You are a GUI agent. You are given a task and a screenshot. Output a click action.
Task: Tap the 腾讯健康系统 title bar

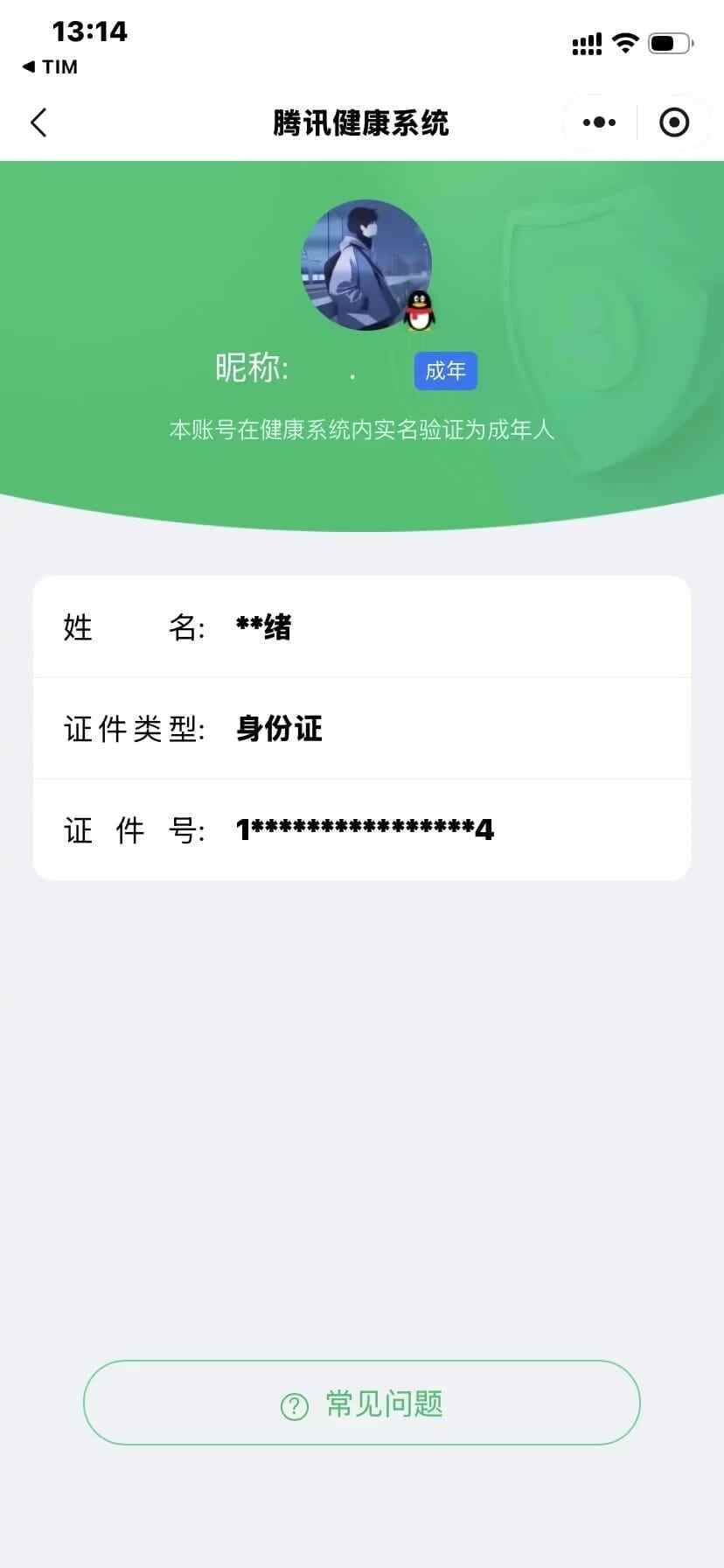click(x=362, y=122)
